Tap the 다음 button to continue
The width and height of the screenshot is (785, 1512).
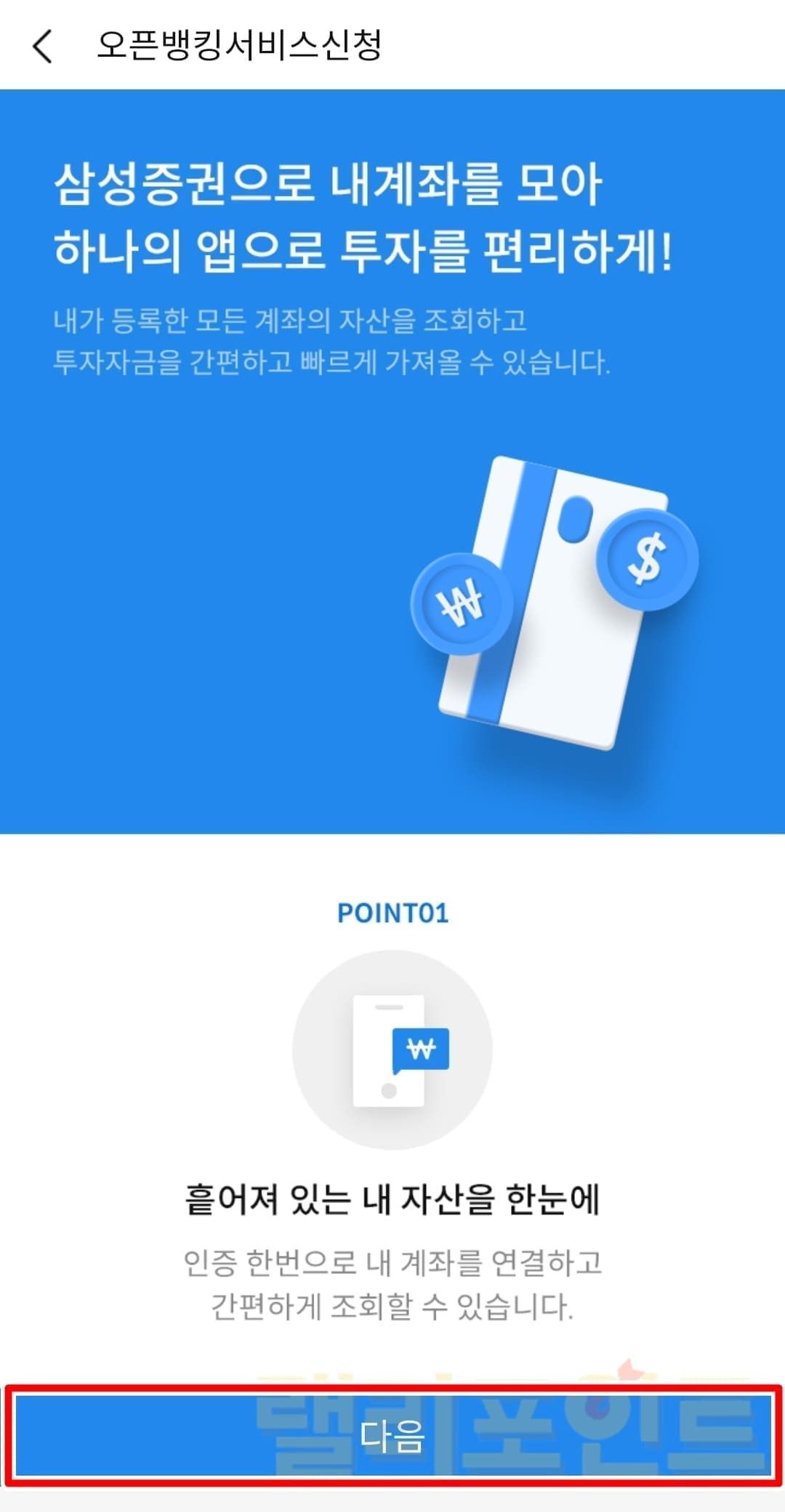click(x=392, y=1436)
